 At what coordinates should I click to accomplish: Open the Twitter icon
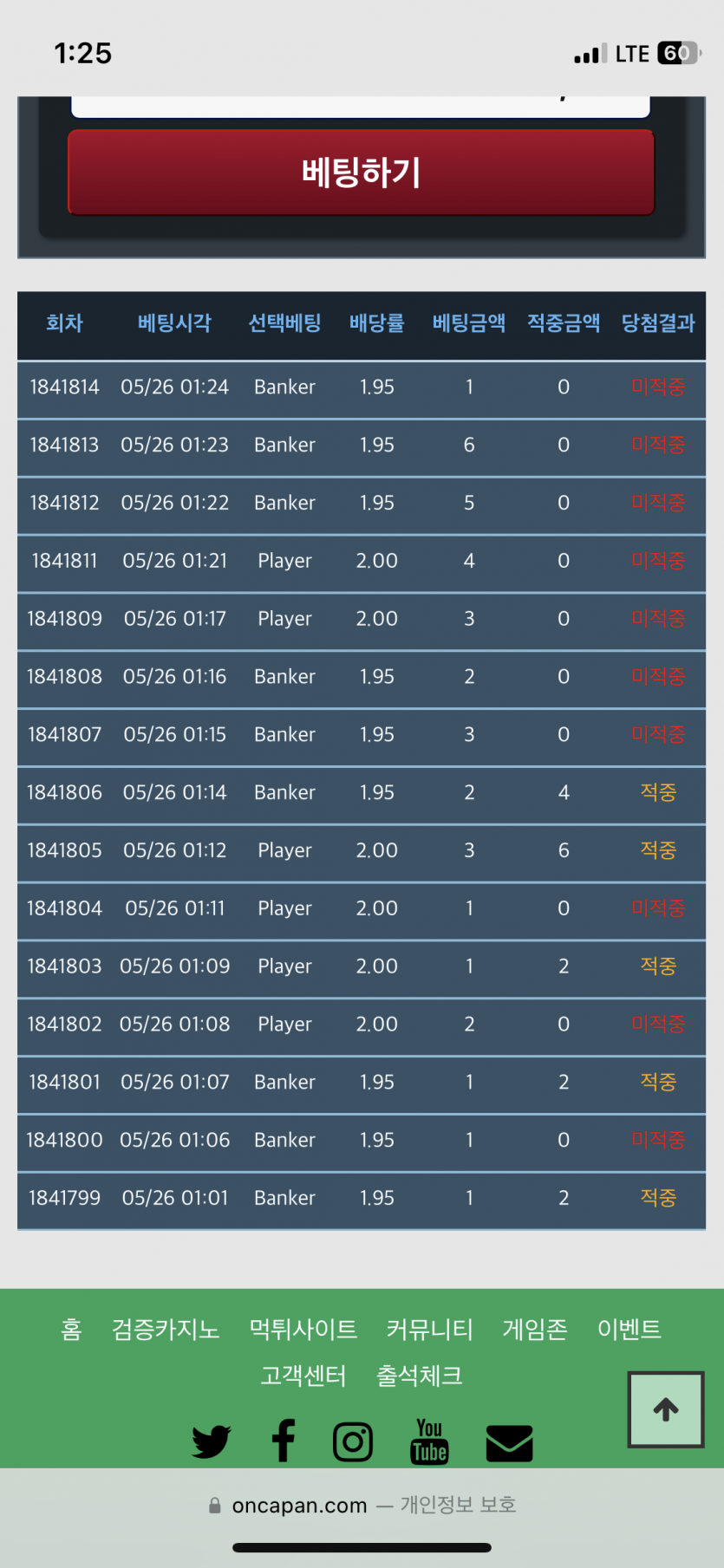[x=212, y=1441]
